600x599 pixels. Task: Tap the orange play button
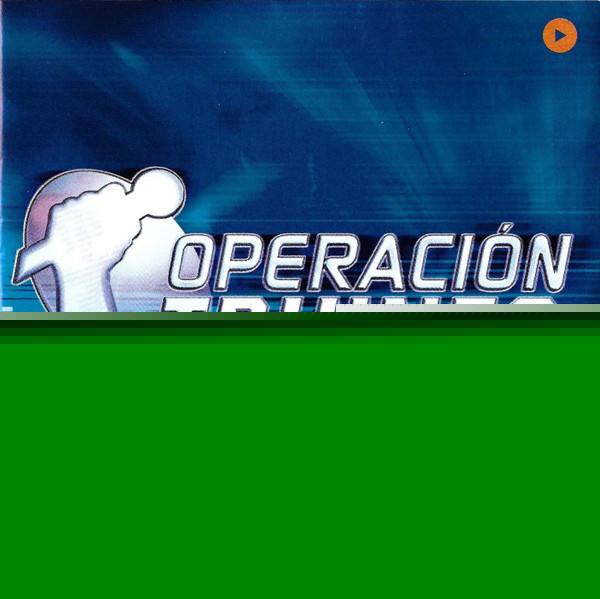[x=560, y=36]
